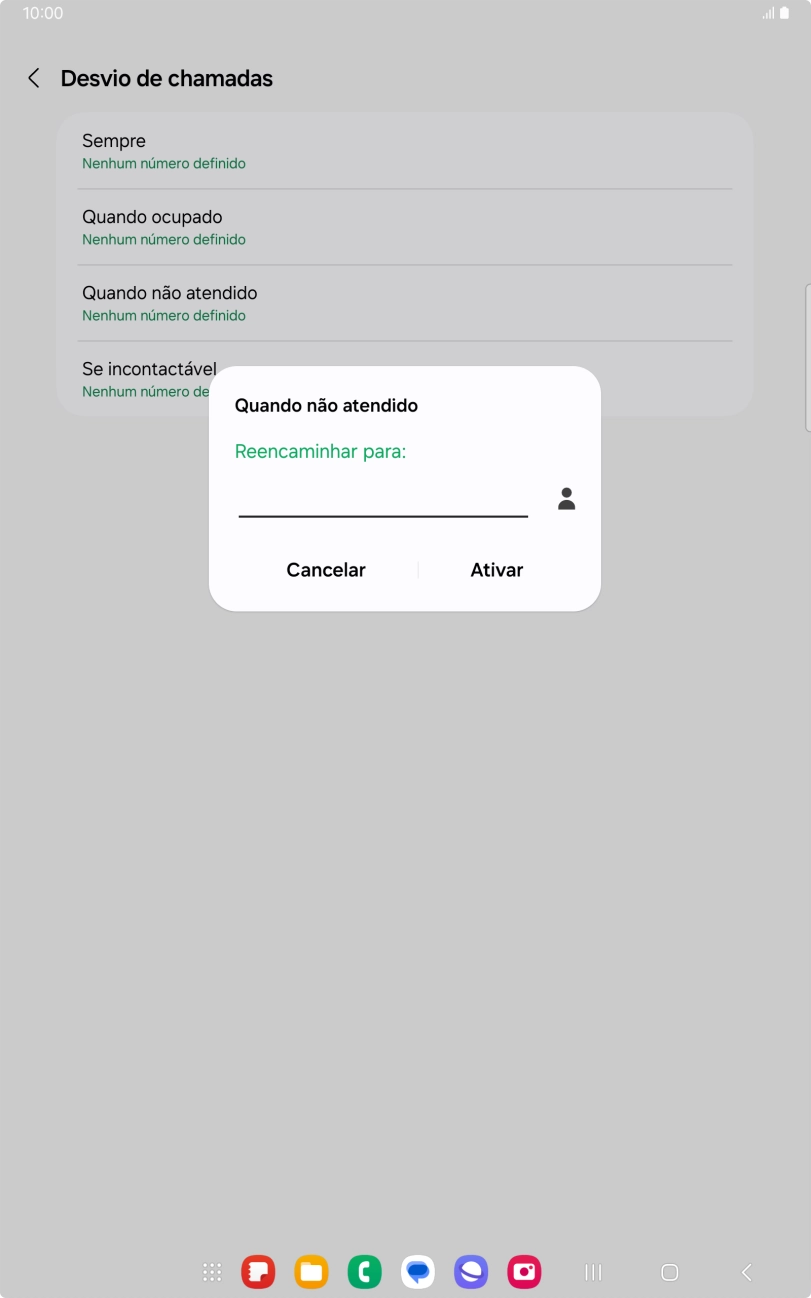Image resolution: width=811 pixels, height=1298 pixels.
Task: Show recent apps
Action: tap(592, 1271)
